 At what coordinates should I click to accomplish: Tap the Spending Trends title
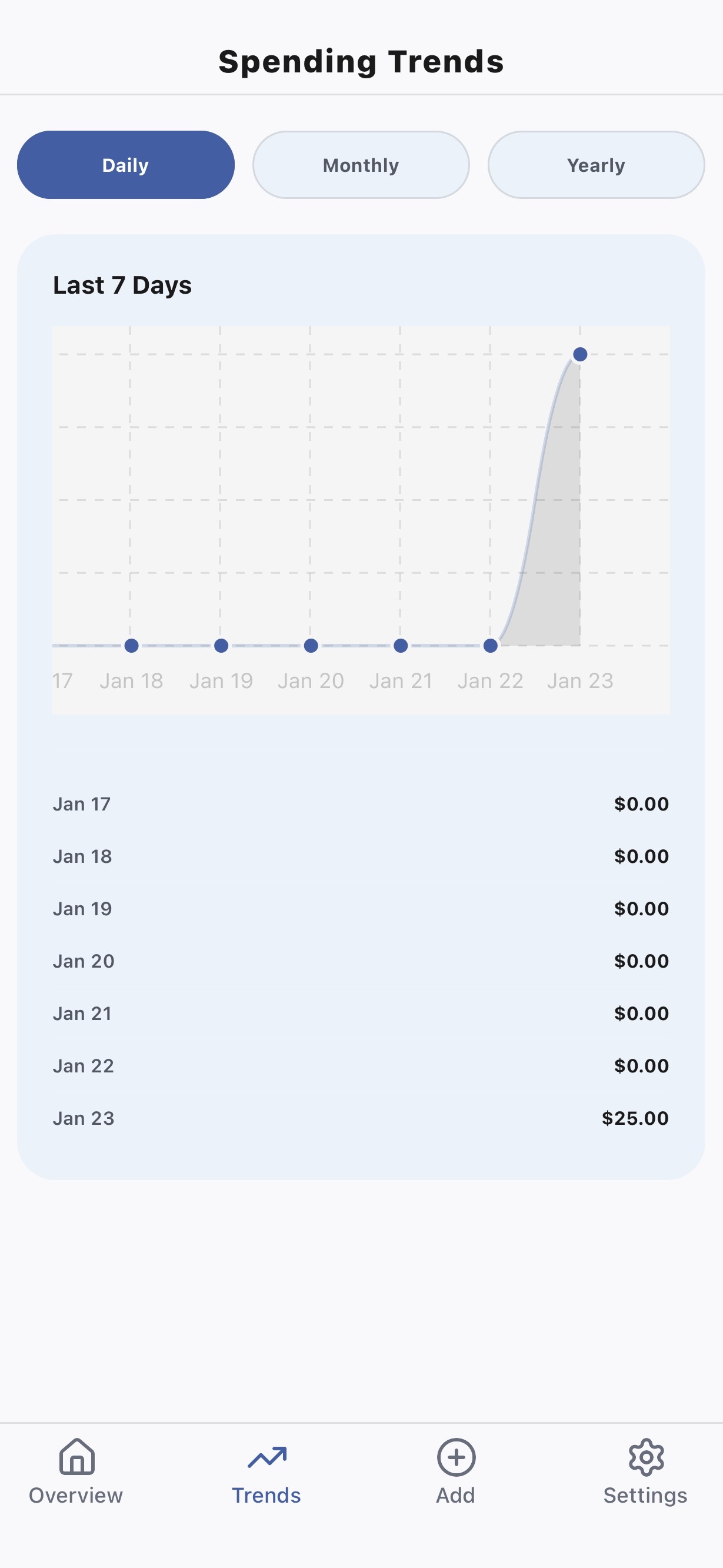361,61
